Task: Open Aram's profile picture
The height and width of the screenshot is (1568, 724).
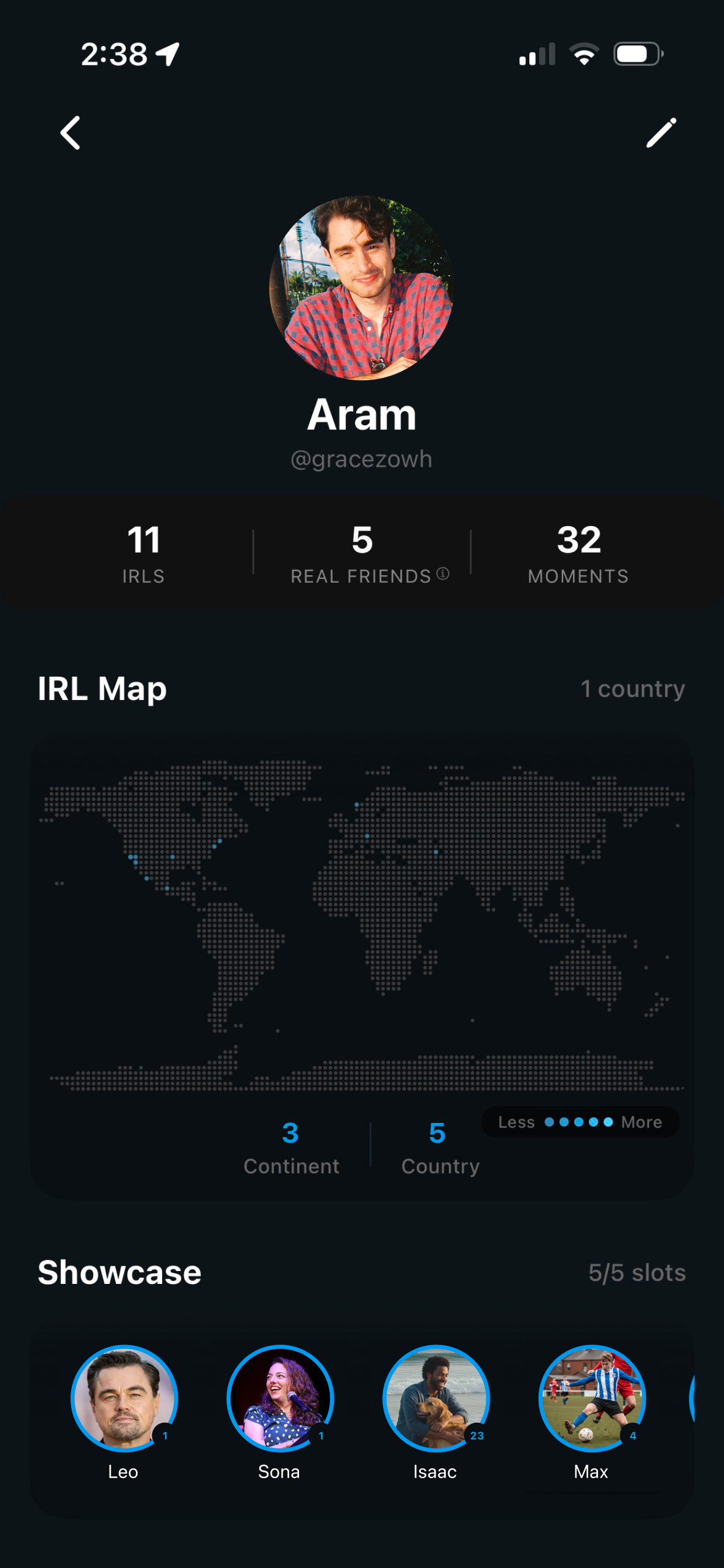Action: pyautogui.click(x=361, y=288)
